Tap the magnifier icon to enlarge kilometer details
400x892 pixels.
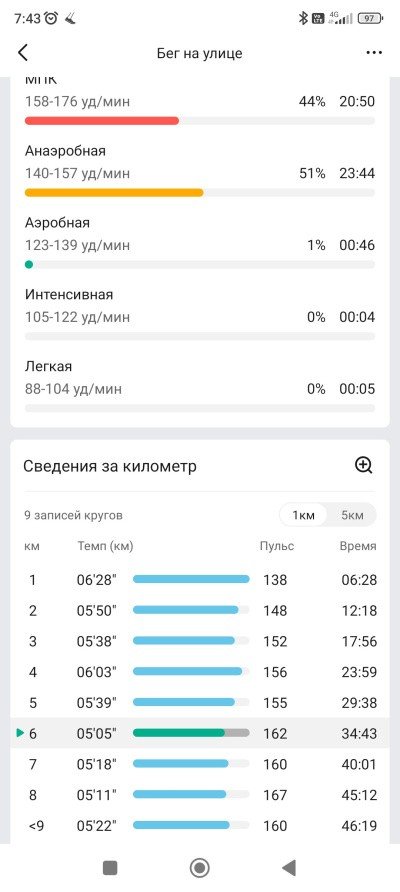tap(363, 465)
